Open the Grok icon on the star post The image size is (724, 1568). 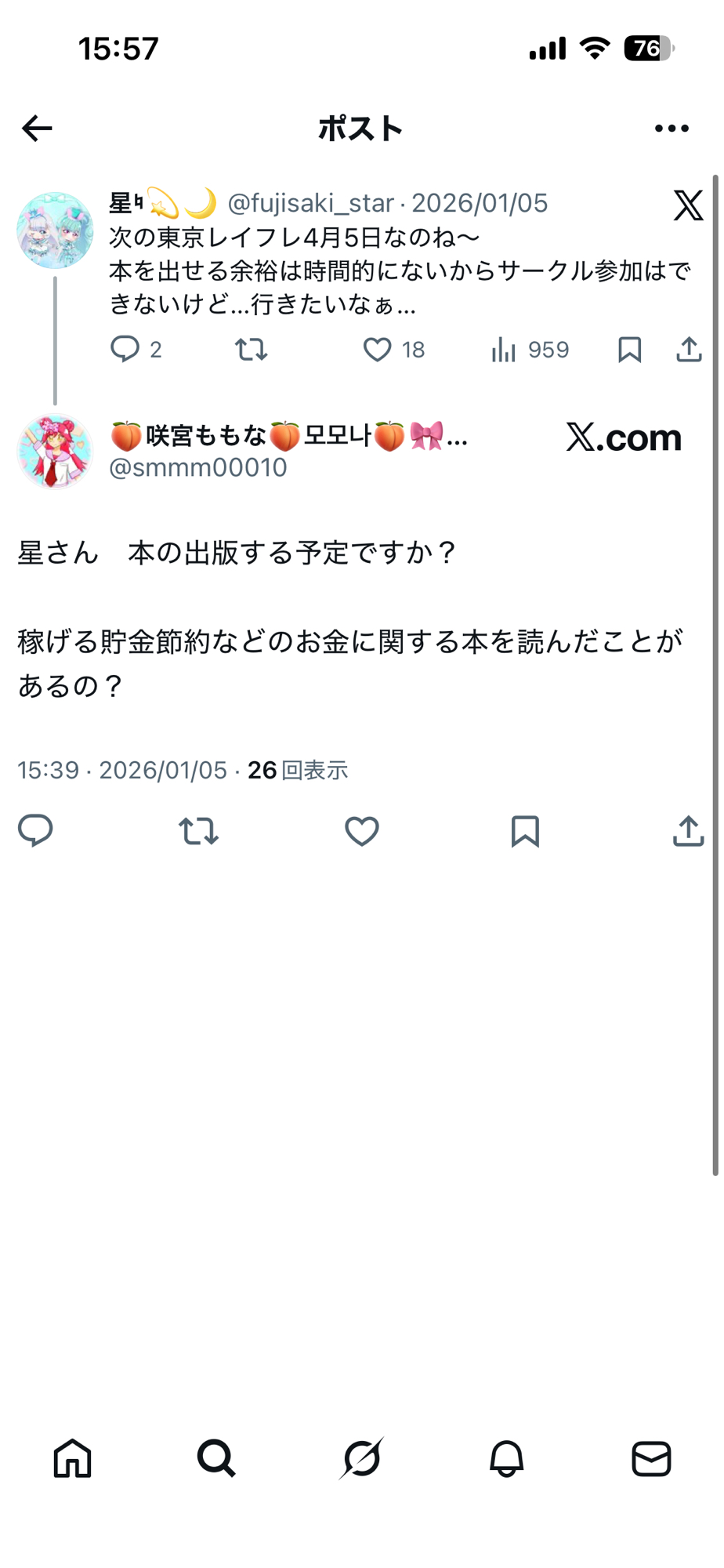click(x=688, y=205)
